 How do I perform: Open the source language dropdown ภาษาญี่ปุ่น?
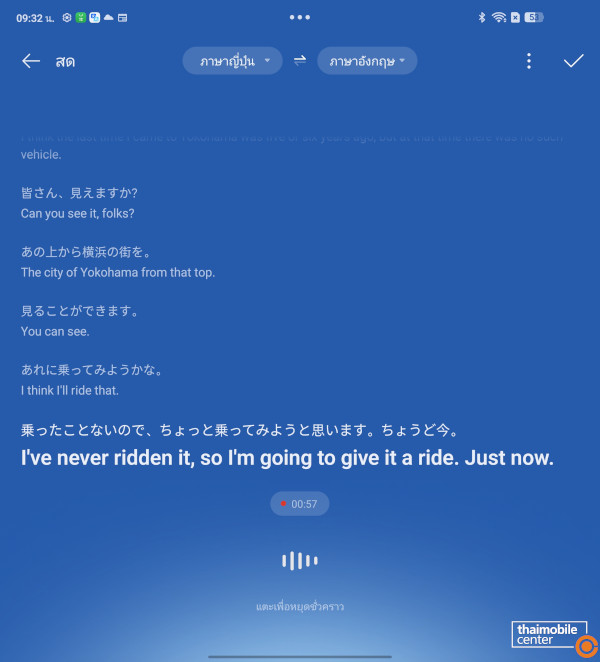click(234, 61)
